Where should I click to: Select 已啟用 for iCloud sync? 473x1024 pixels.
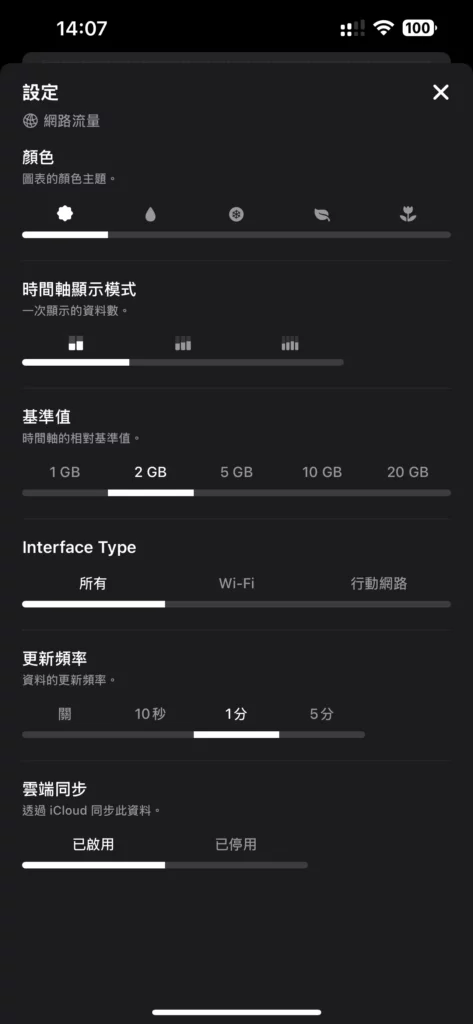coord(93,845)
